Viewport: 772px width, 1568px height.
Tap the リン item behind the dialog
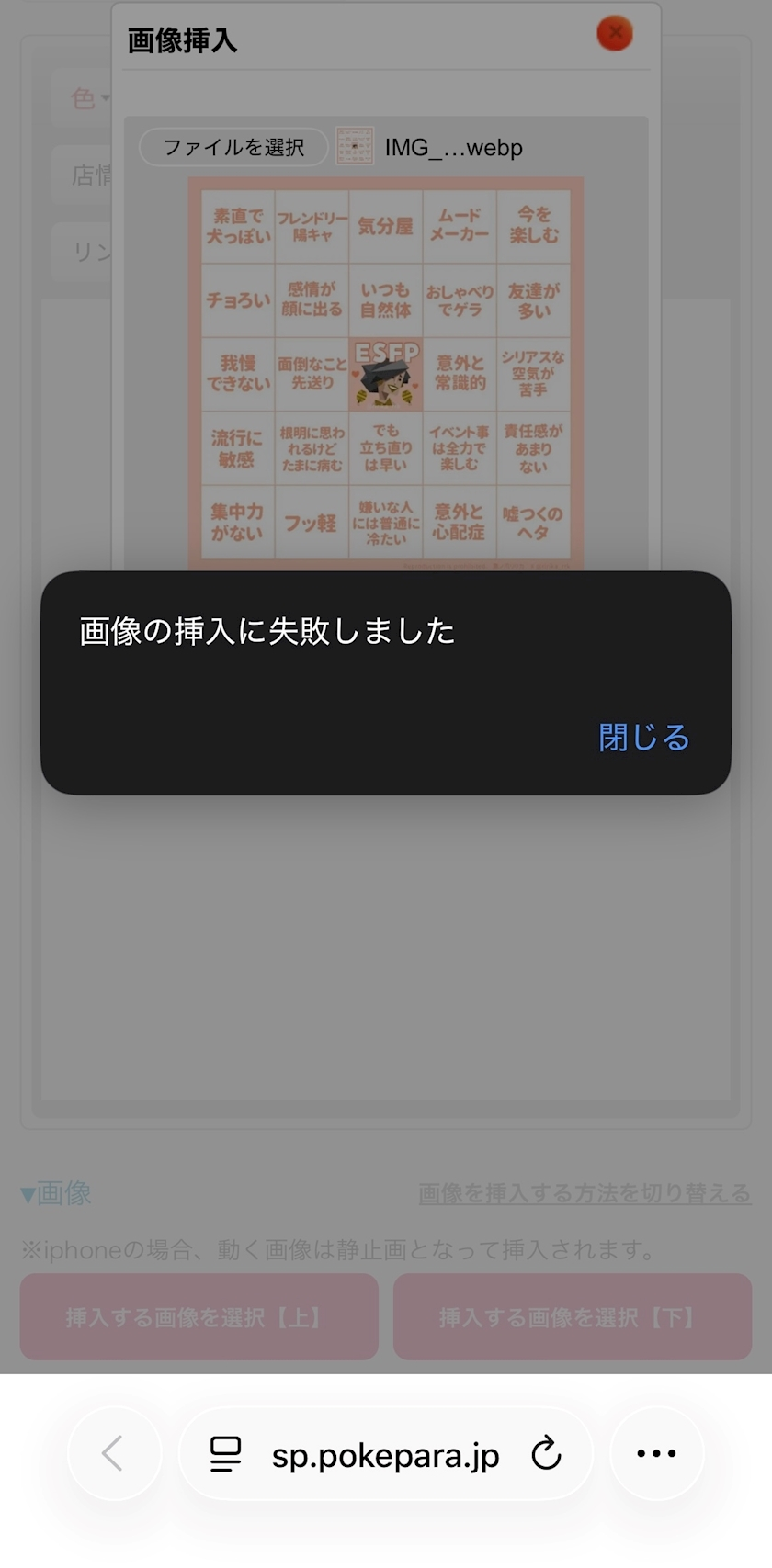pos(91,249)
